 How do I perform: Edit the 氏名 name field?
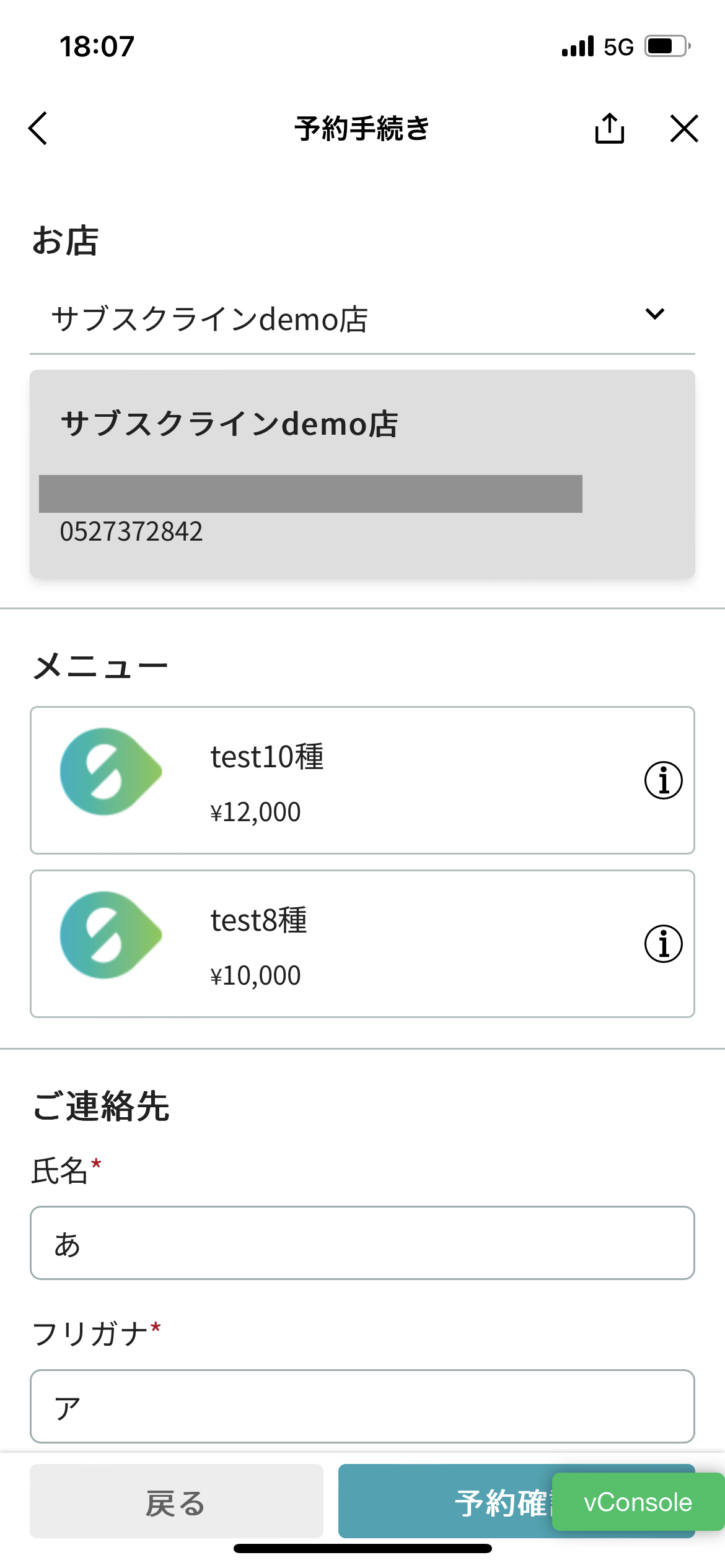tap(362, 1243)
